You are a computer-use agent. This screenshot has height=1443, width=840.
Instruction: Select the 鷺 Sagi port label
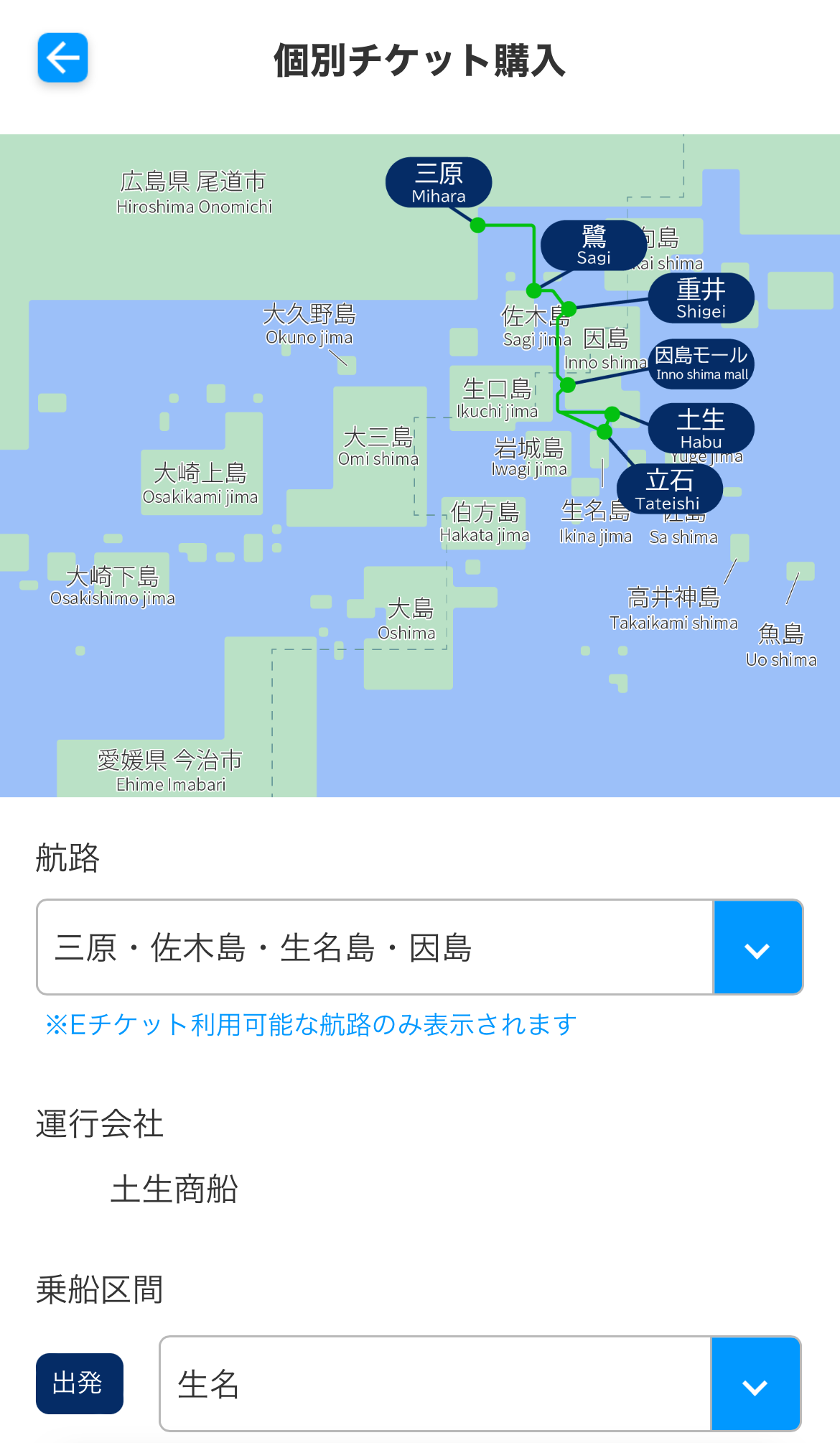pos(594,245)
